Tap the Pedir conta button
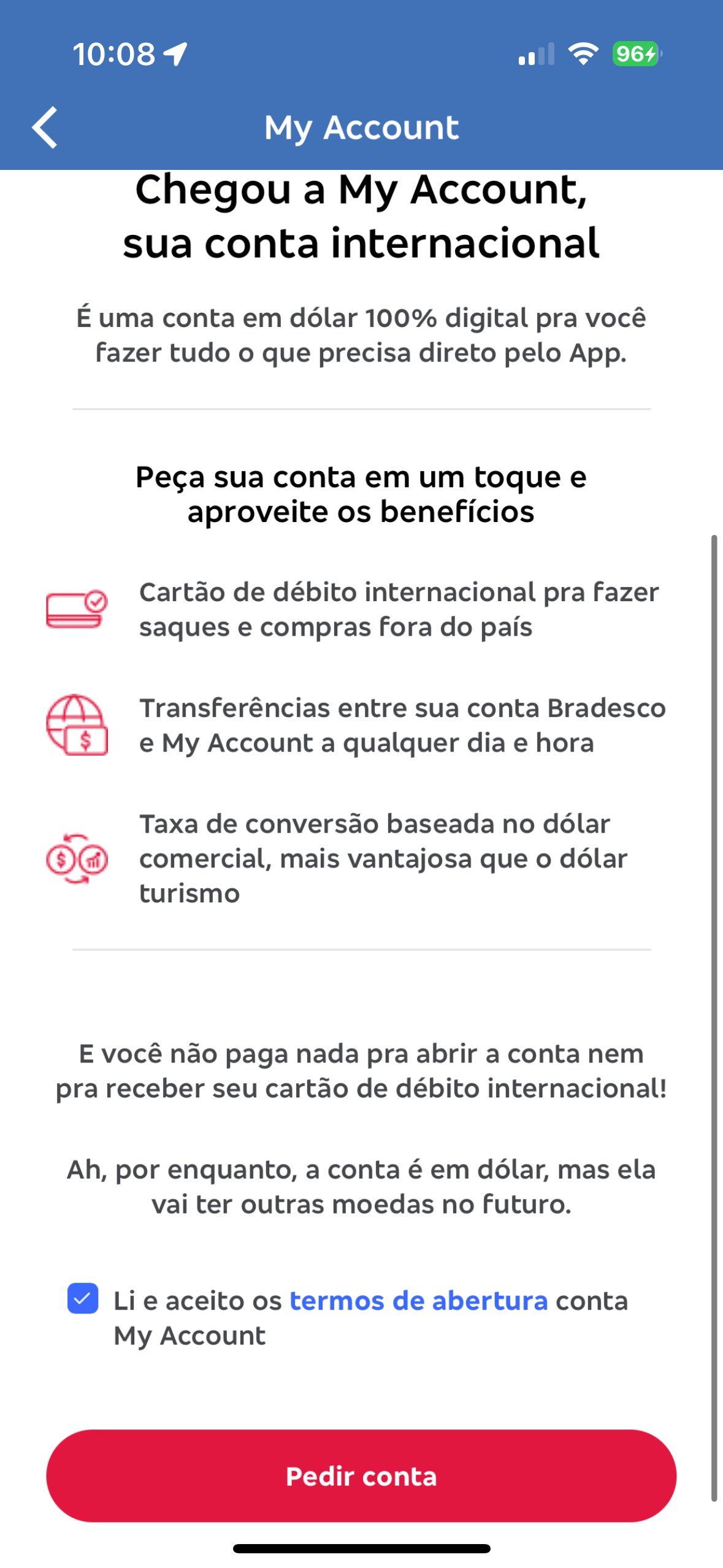This screenshot has height=1568, width=723. click(x=361, y=1476)
